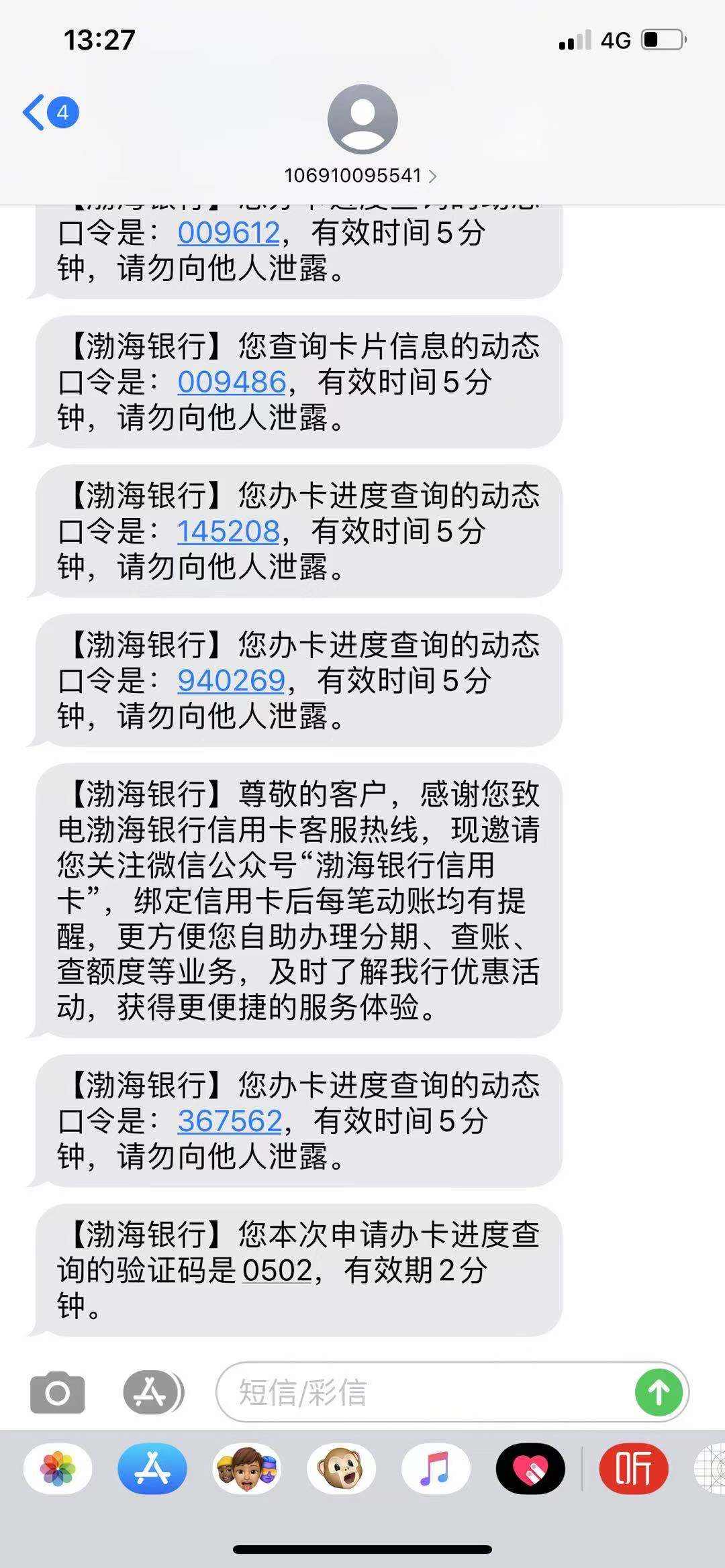The width and height of the screenshot is (725, 1568).
Task: Tap the linked code 940269
Action: pyautogui.click(x=232, y=680)
